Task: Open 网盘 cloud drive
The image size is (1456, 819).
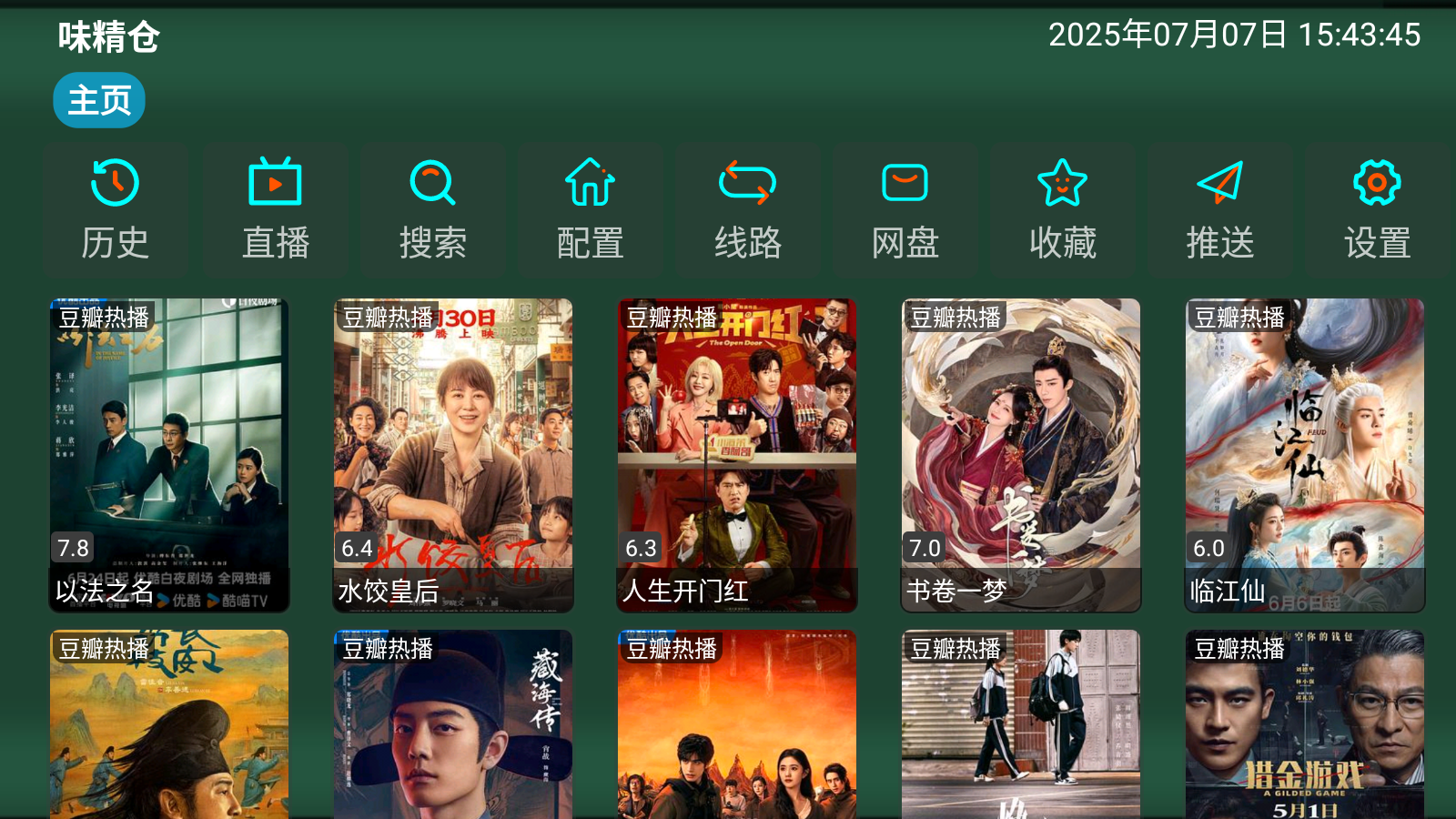Action: [x=905, y=210]
